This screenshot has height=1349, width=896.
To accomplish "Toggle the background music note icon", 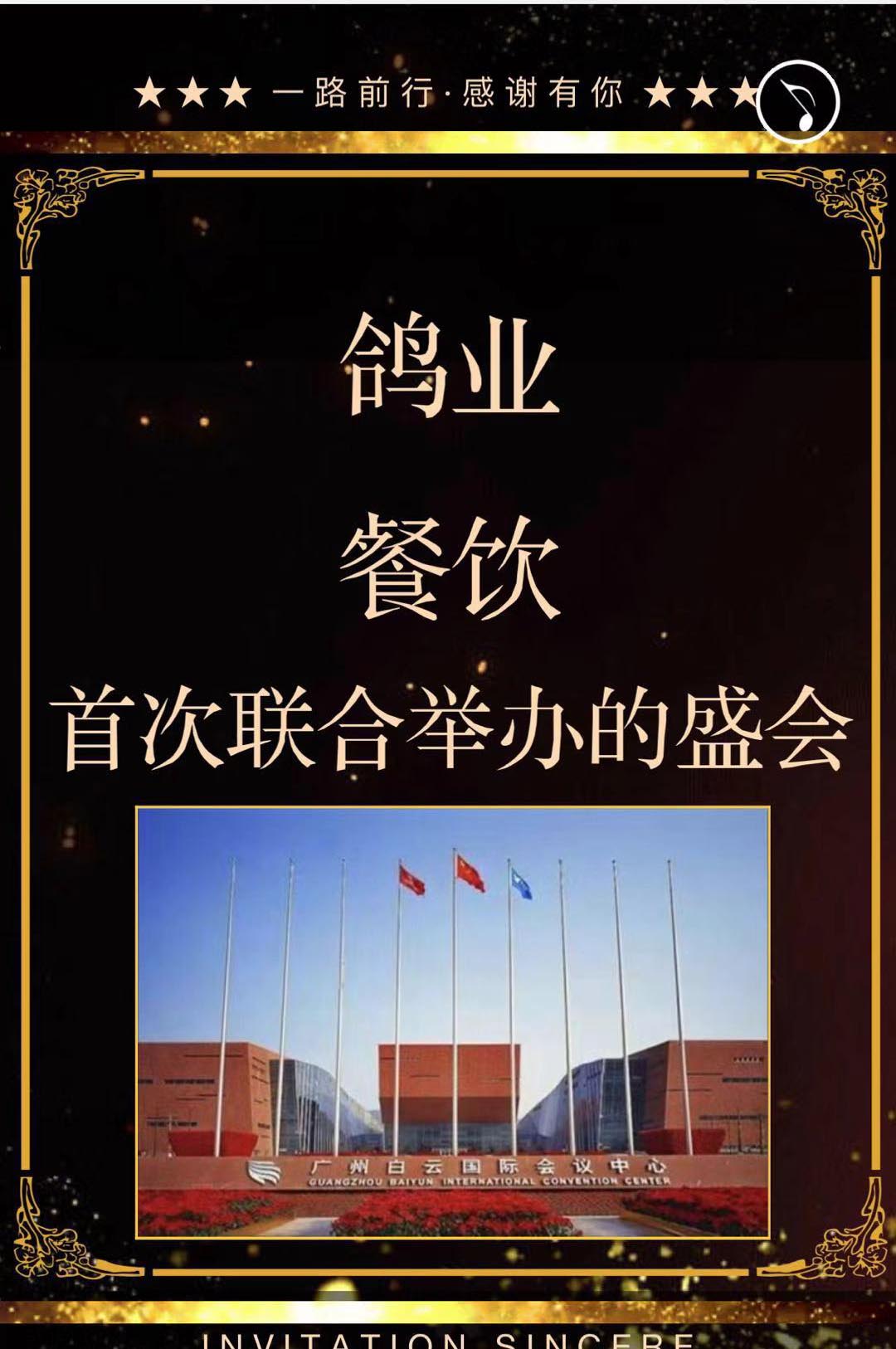I will pos(798,102).
